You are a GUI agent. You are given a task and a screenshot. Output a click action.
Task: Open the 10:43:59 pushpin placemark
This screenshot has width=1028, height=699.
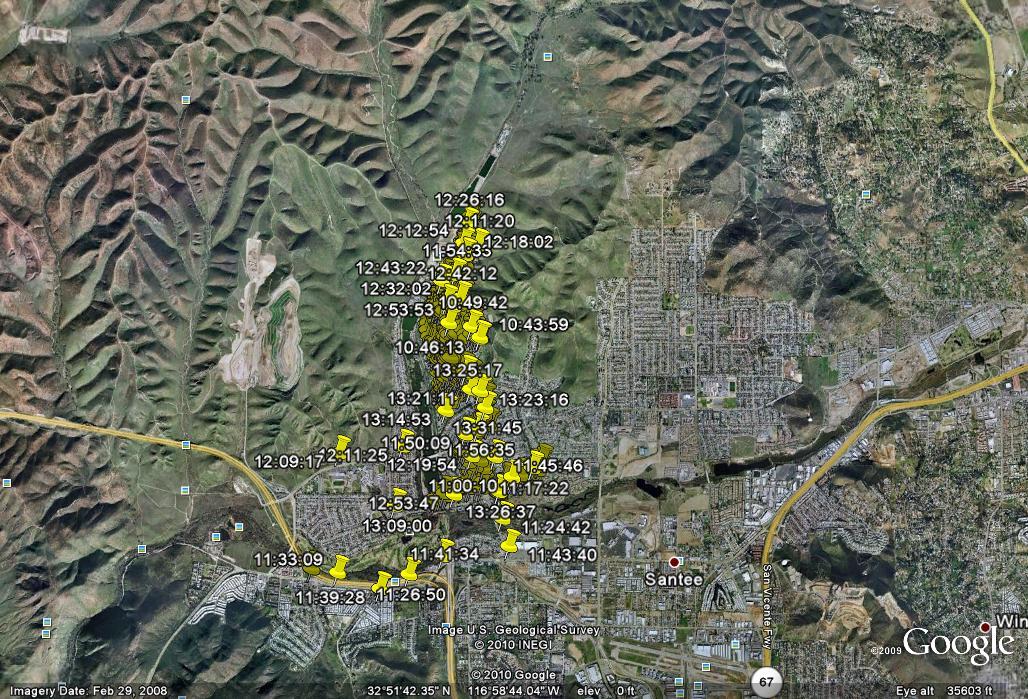[x=482, y=330]
